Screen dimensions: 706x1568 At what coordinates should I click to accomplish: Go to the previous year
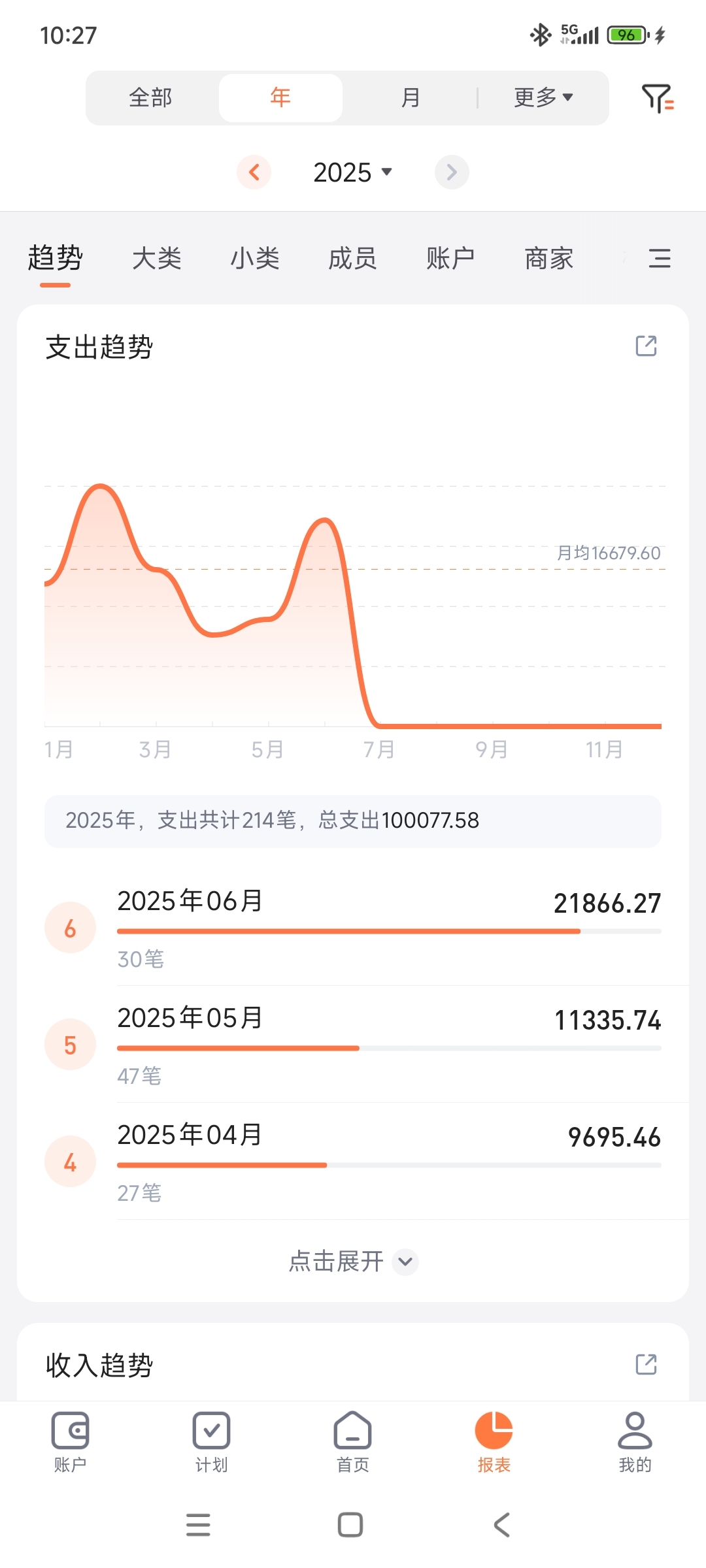click(x=254, y=172)
